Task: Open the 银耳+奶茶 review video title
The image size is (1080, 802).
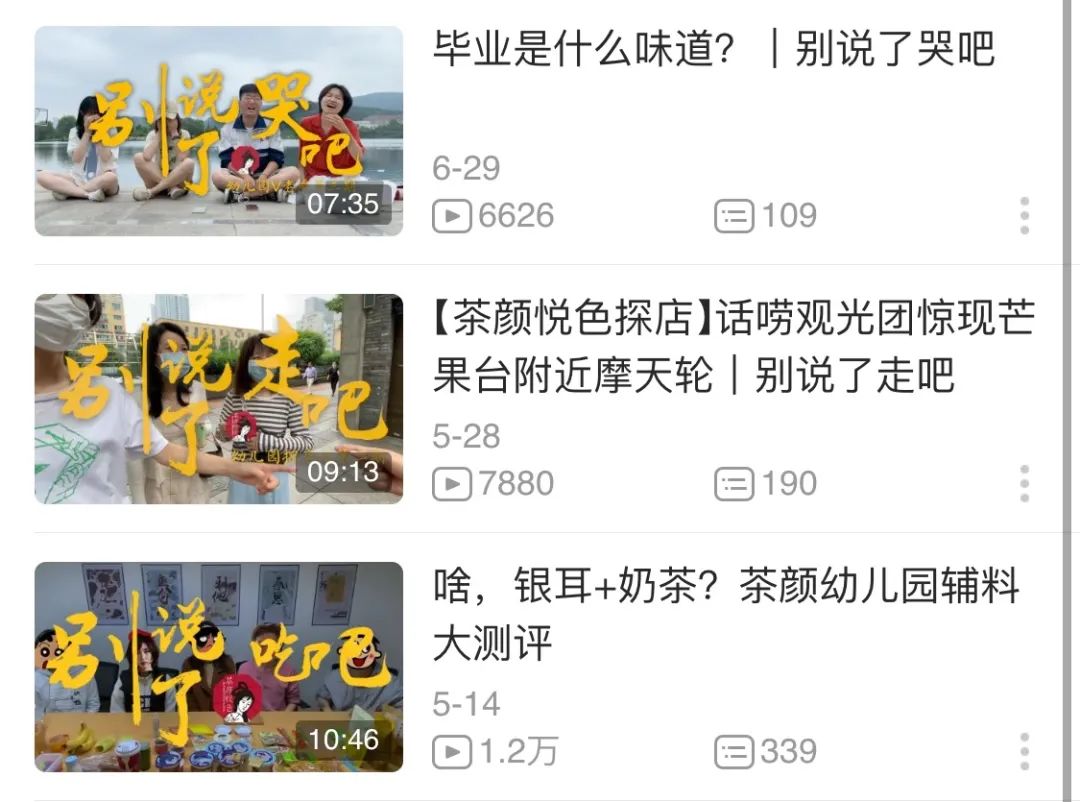Action: tap(726, 614)
